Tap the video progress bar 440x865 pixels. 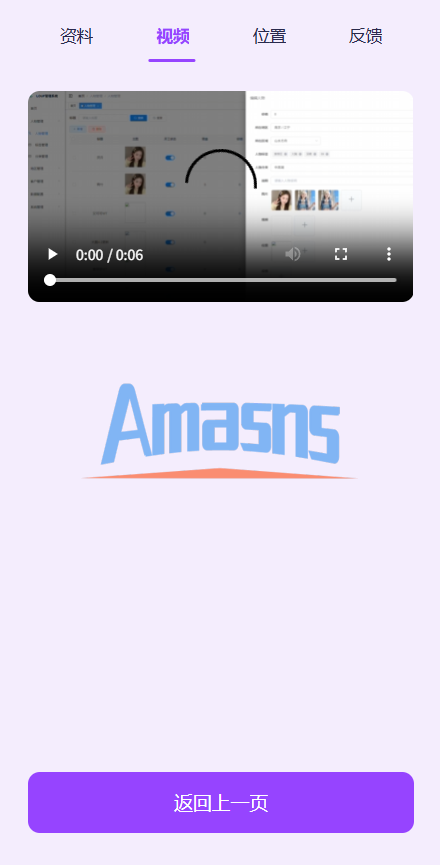click(221, 280)
